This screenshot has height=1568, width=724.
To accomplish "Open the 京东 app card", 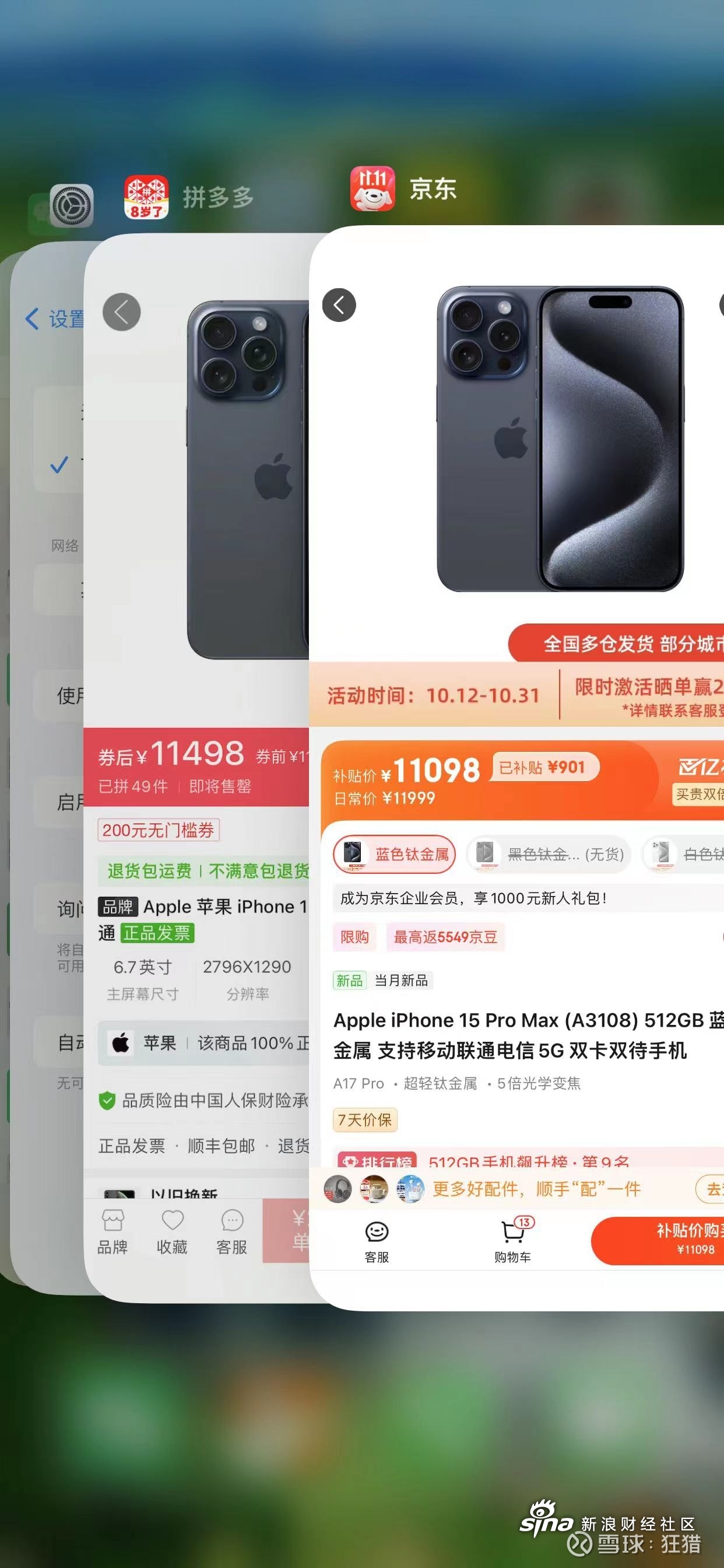I will tap(517, 608).
